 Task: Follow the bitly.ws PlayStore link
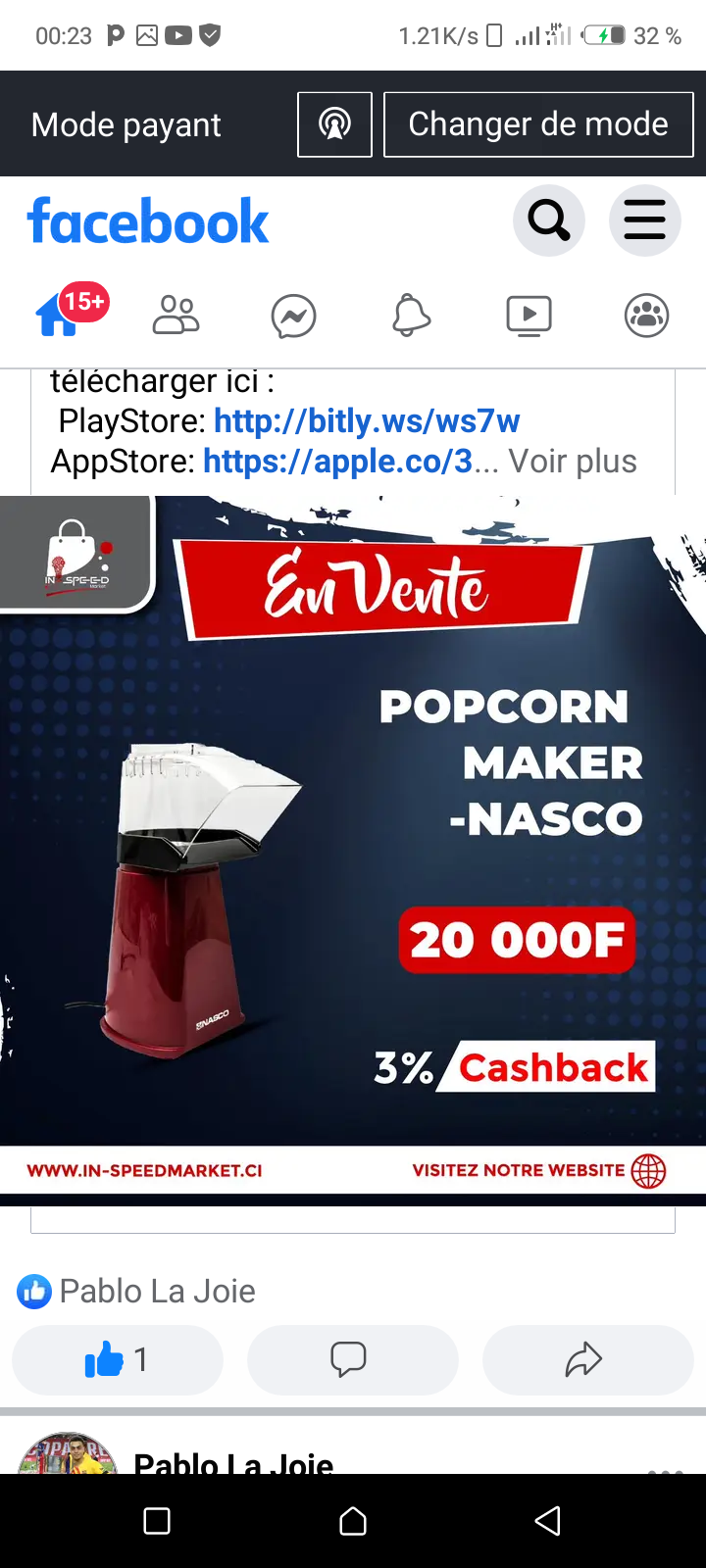(367, 421)
